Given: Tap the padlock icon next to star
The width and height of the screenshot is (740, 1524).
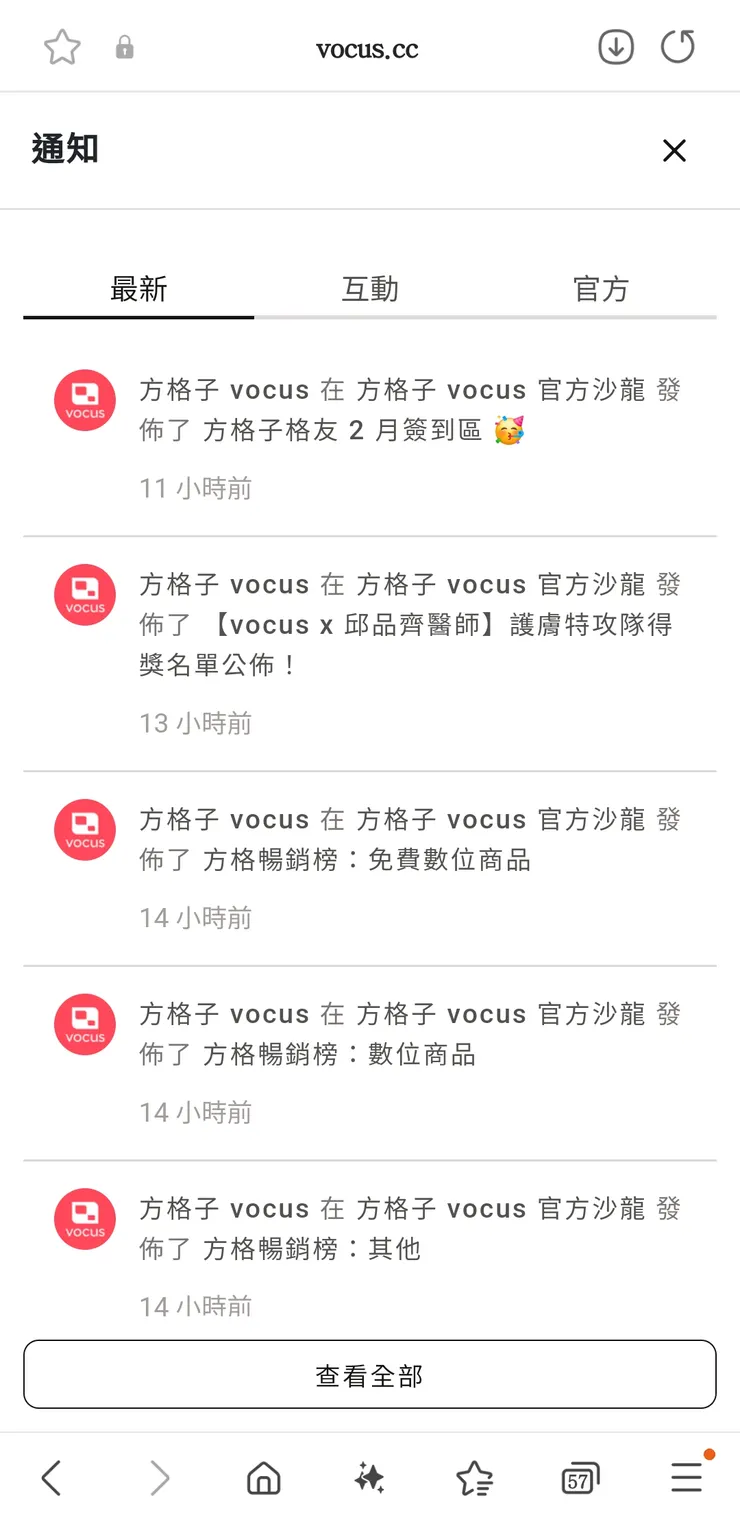Looking at the screenshot, I should [x=124, y=46].
